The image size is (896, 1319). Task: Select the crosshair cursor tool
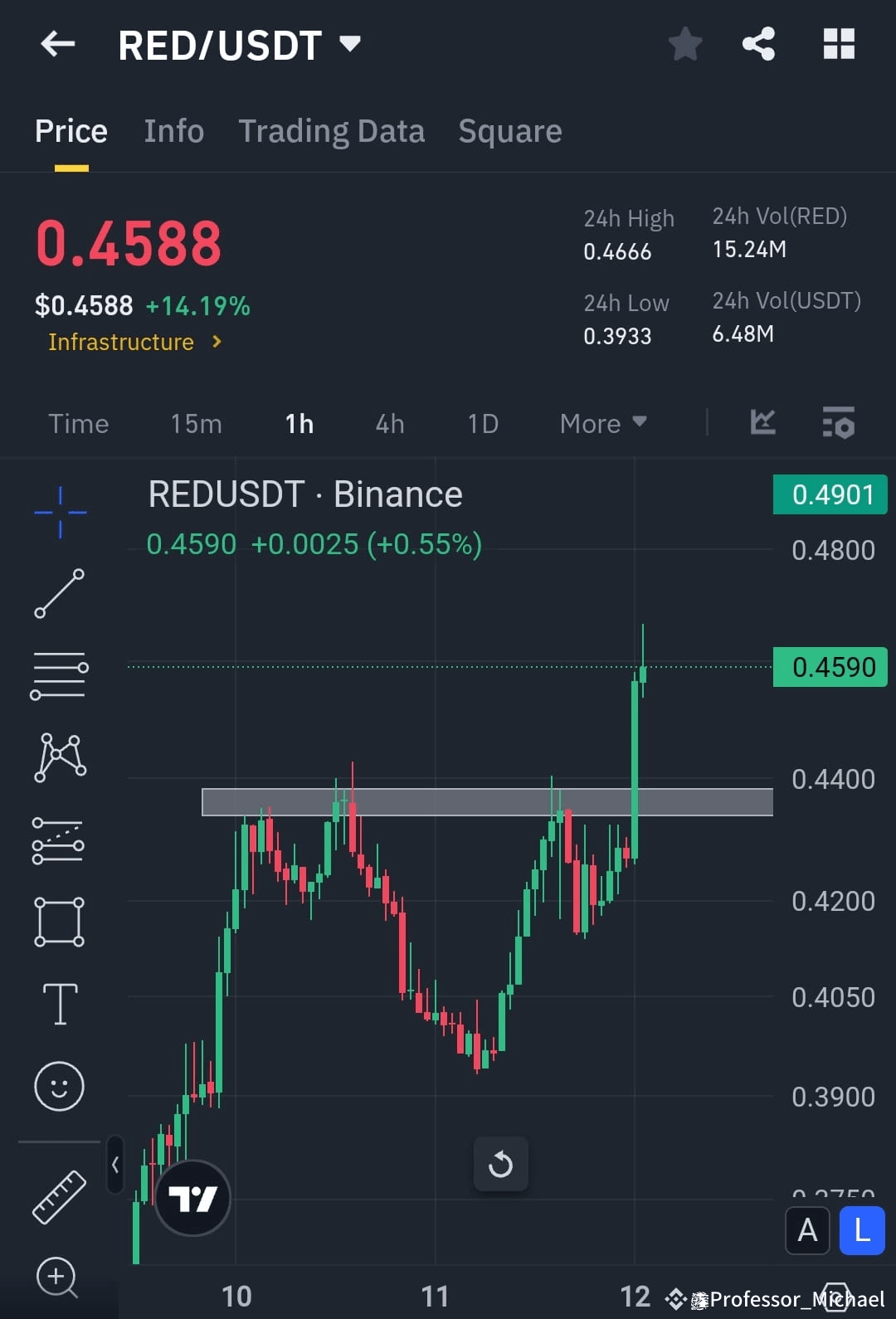(59, 511)
